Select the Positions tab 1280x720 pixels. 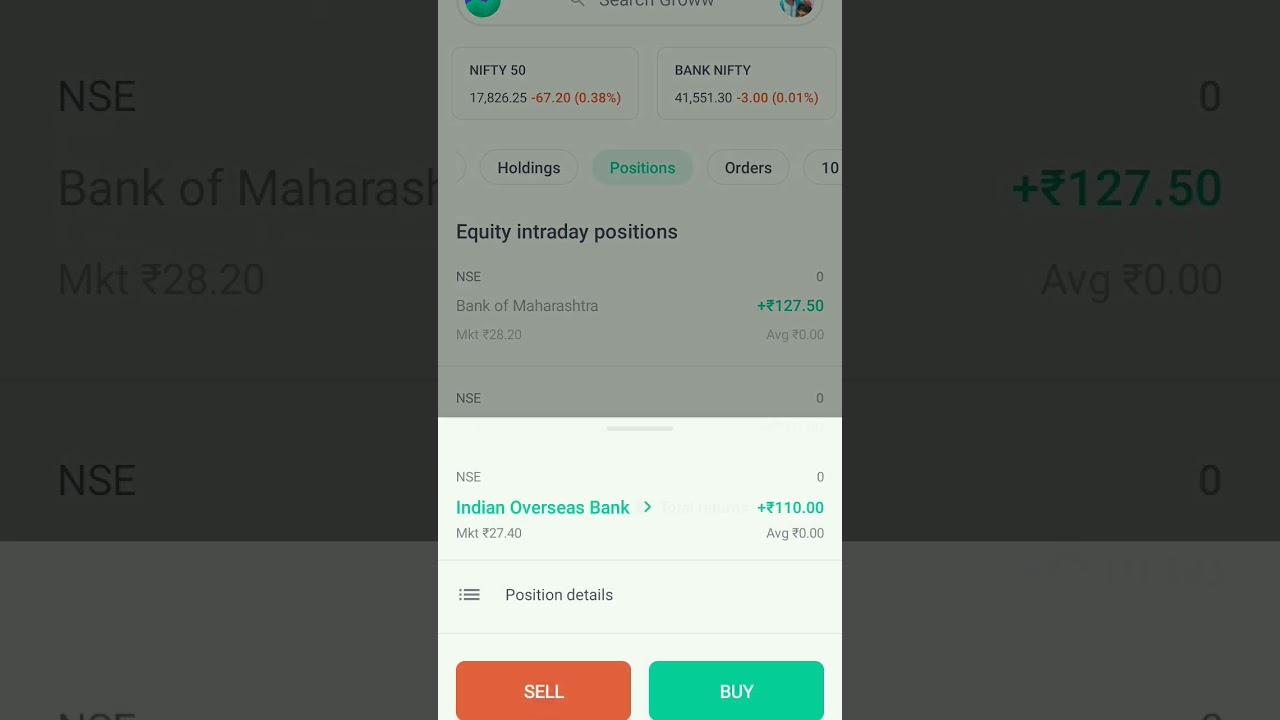642,168
